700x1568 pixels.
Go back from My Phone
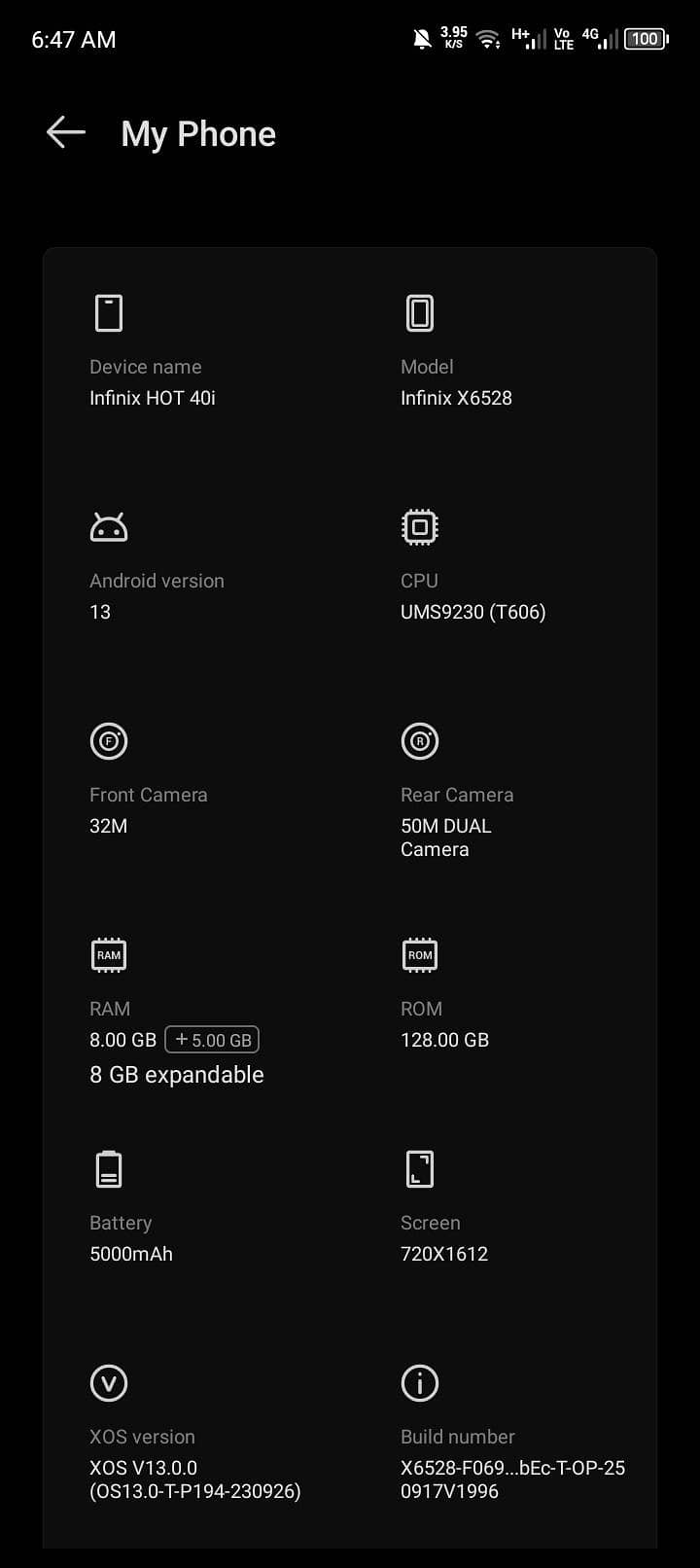[66, 133]
